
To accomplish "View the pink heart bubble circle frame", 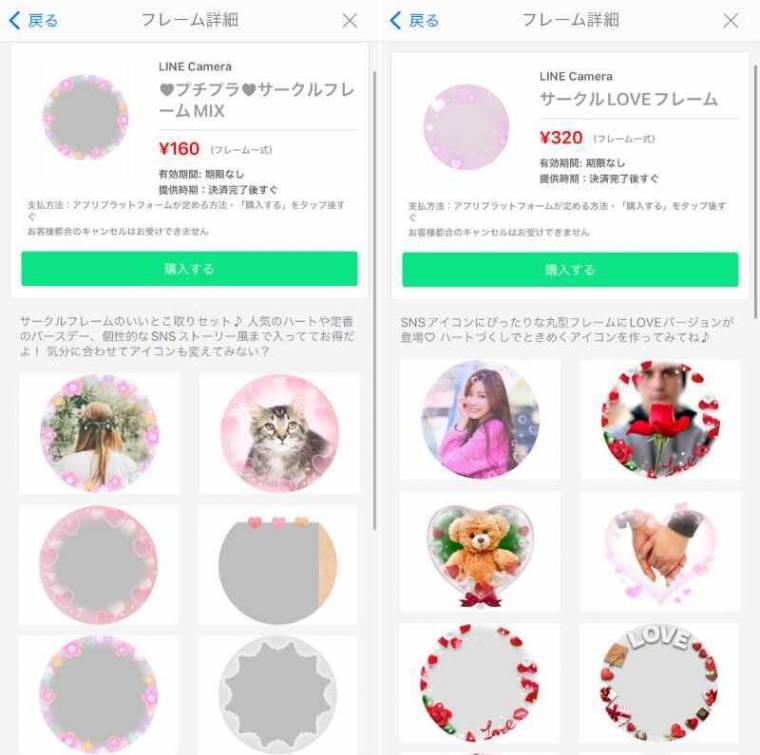I will (x=99, y=564).
